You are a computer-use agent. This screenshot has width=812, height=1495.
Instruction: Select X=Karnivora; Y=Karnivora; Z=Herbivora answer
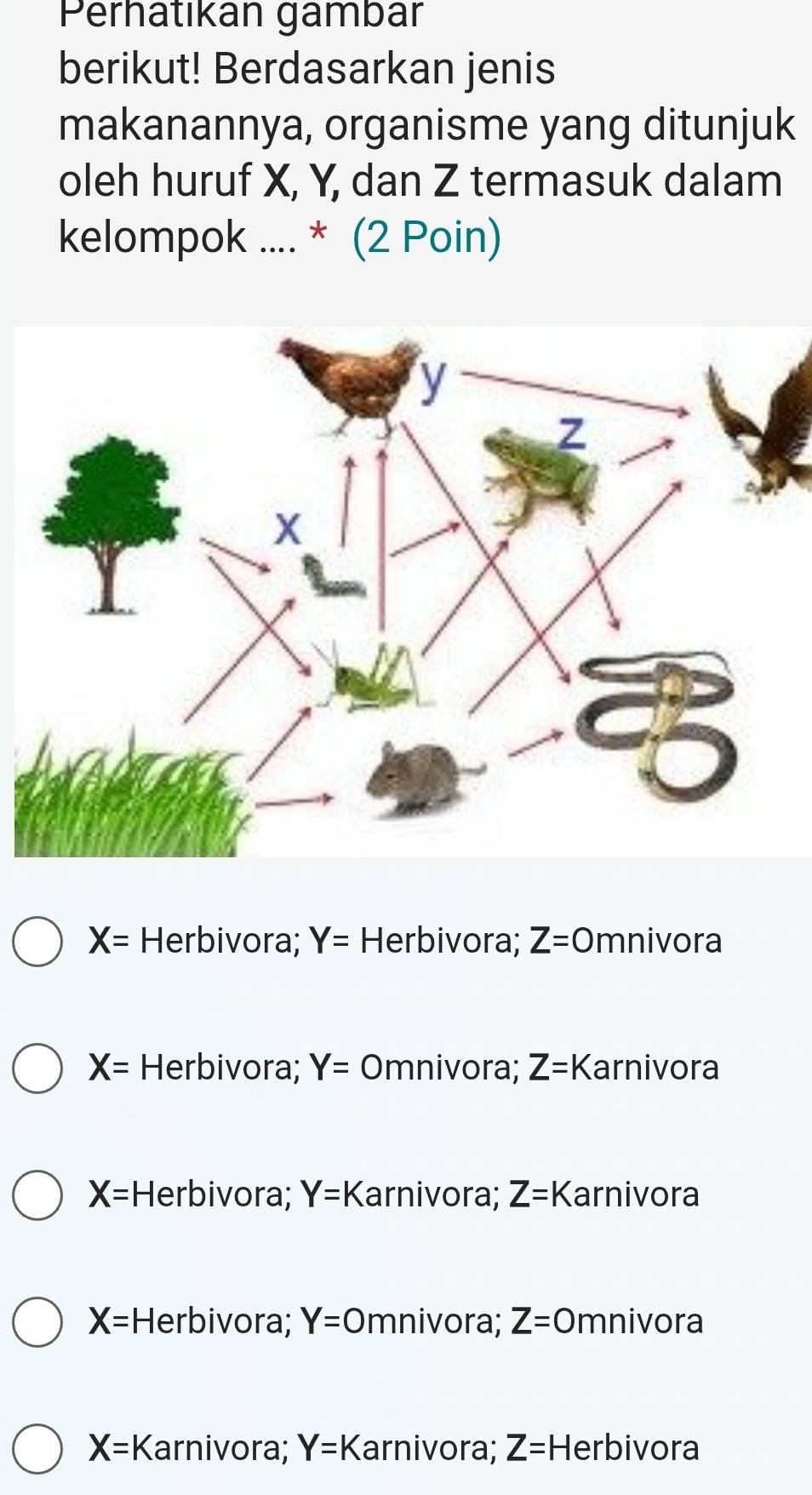click(37, 1448)
